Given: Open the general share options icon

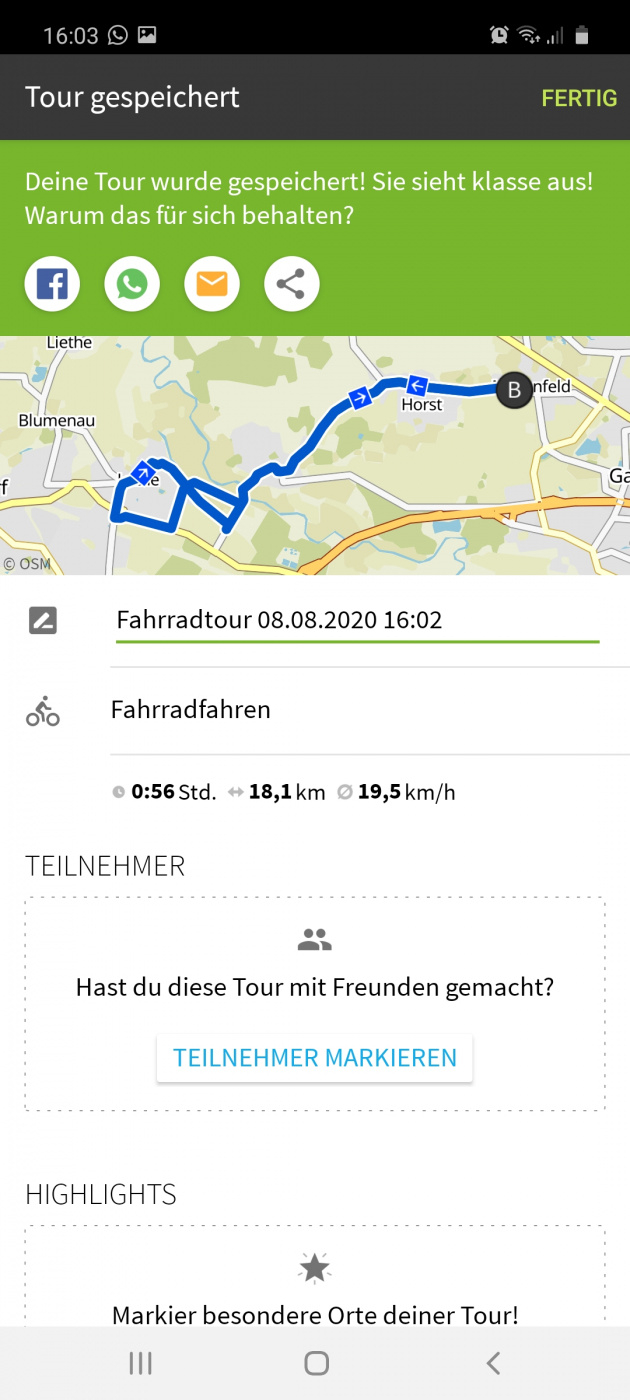Looking at the screenshot, I should (291, 285).
